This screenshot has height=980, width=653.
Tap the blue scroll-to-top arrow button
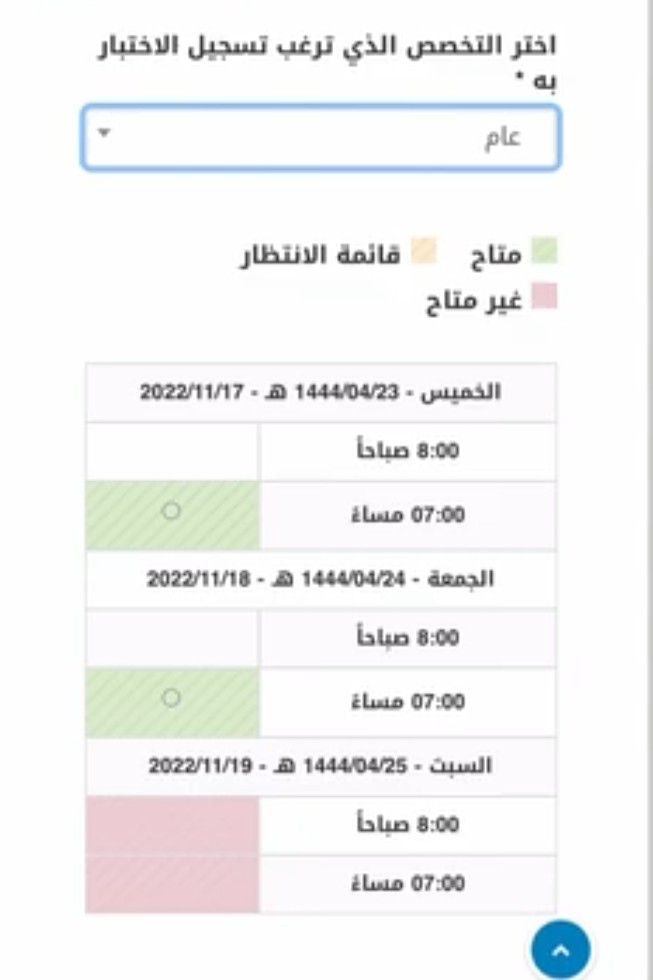coord(561,950)
